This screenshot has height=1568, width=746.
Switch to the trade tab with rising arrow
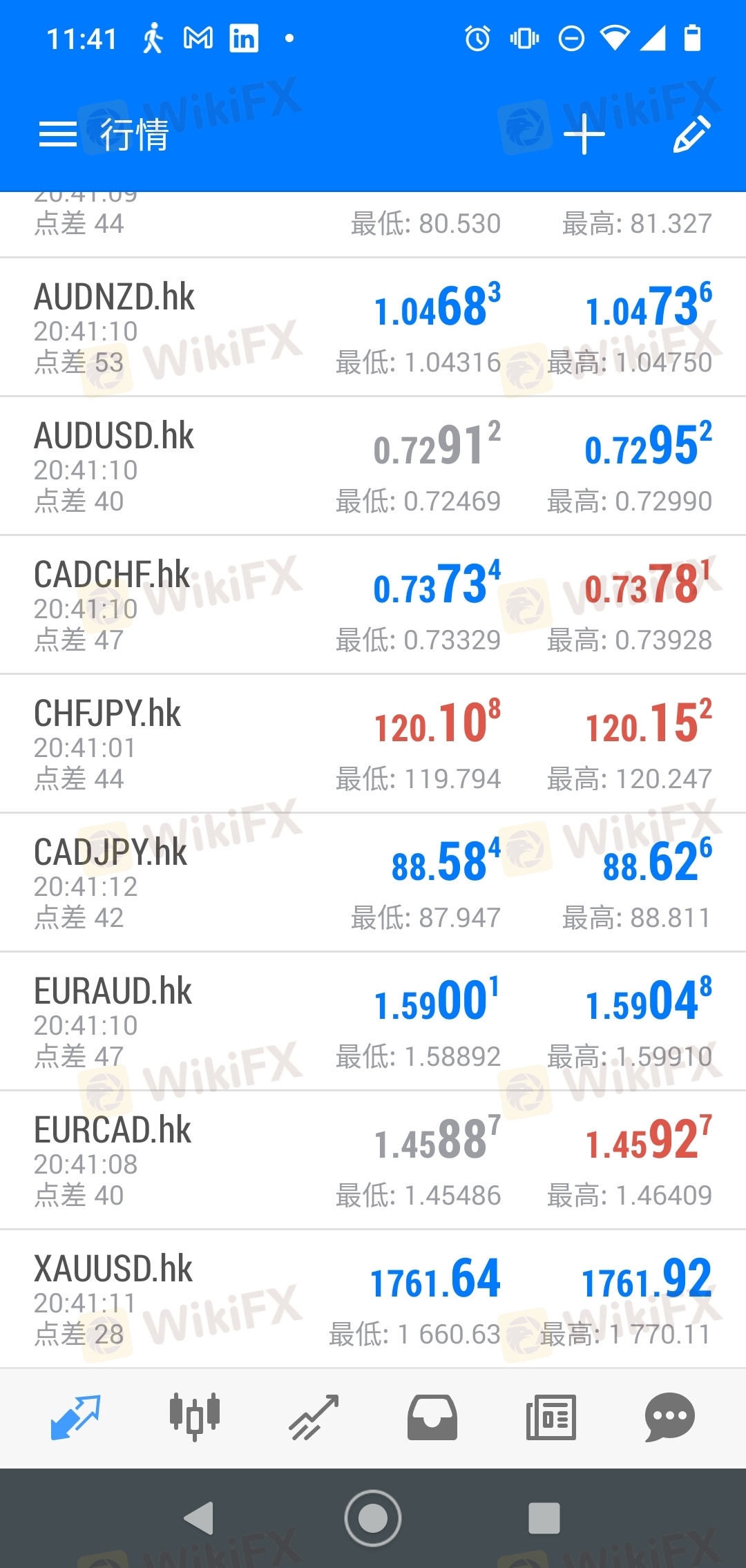314,1417
